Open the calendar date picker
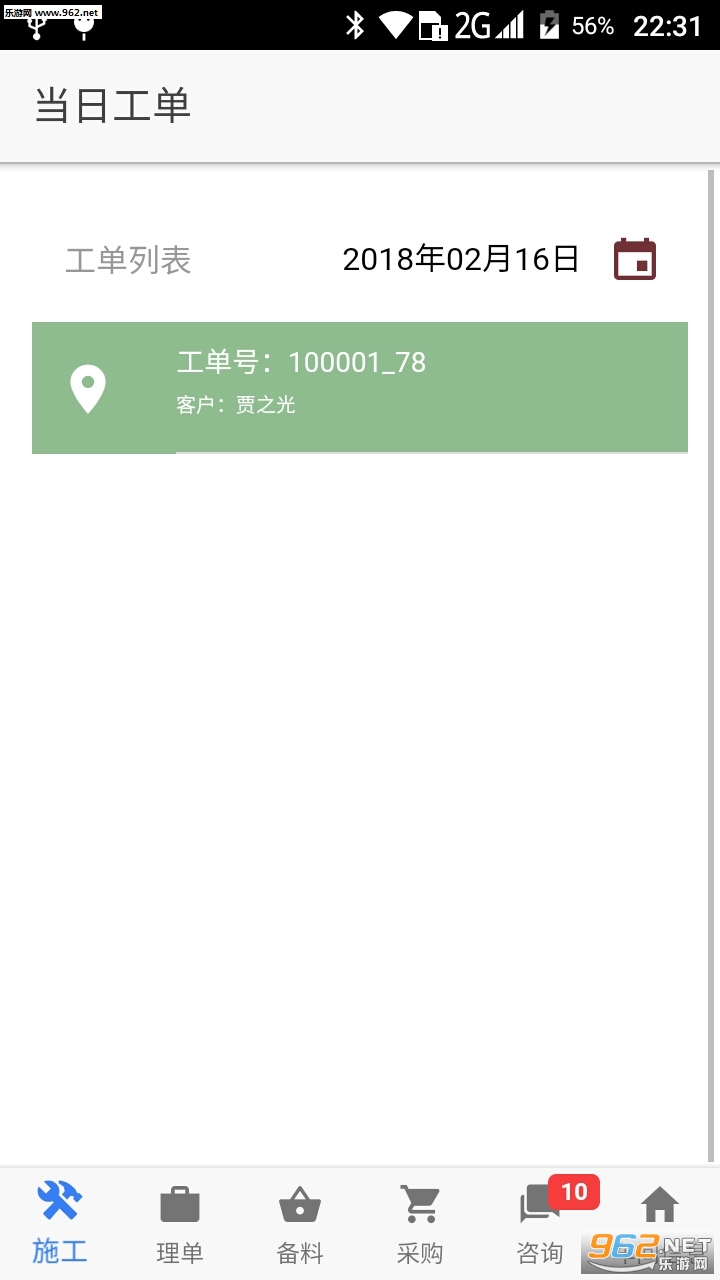 click(634, 260)
